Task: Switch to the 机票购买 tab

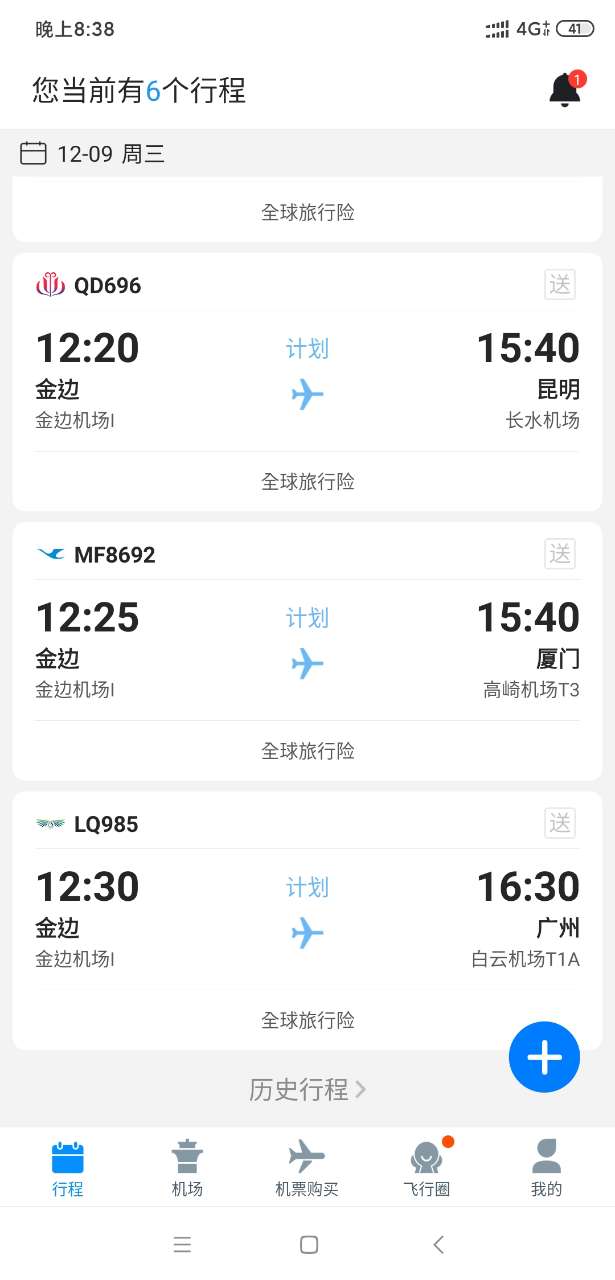Action: point(307,1168)
